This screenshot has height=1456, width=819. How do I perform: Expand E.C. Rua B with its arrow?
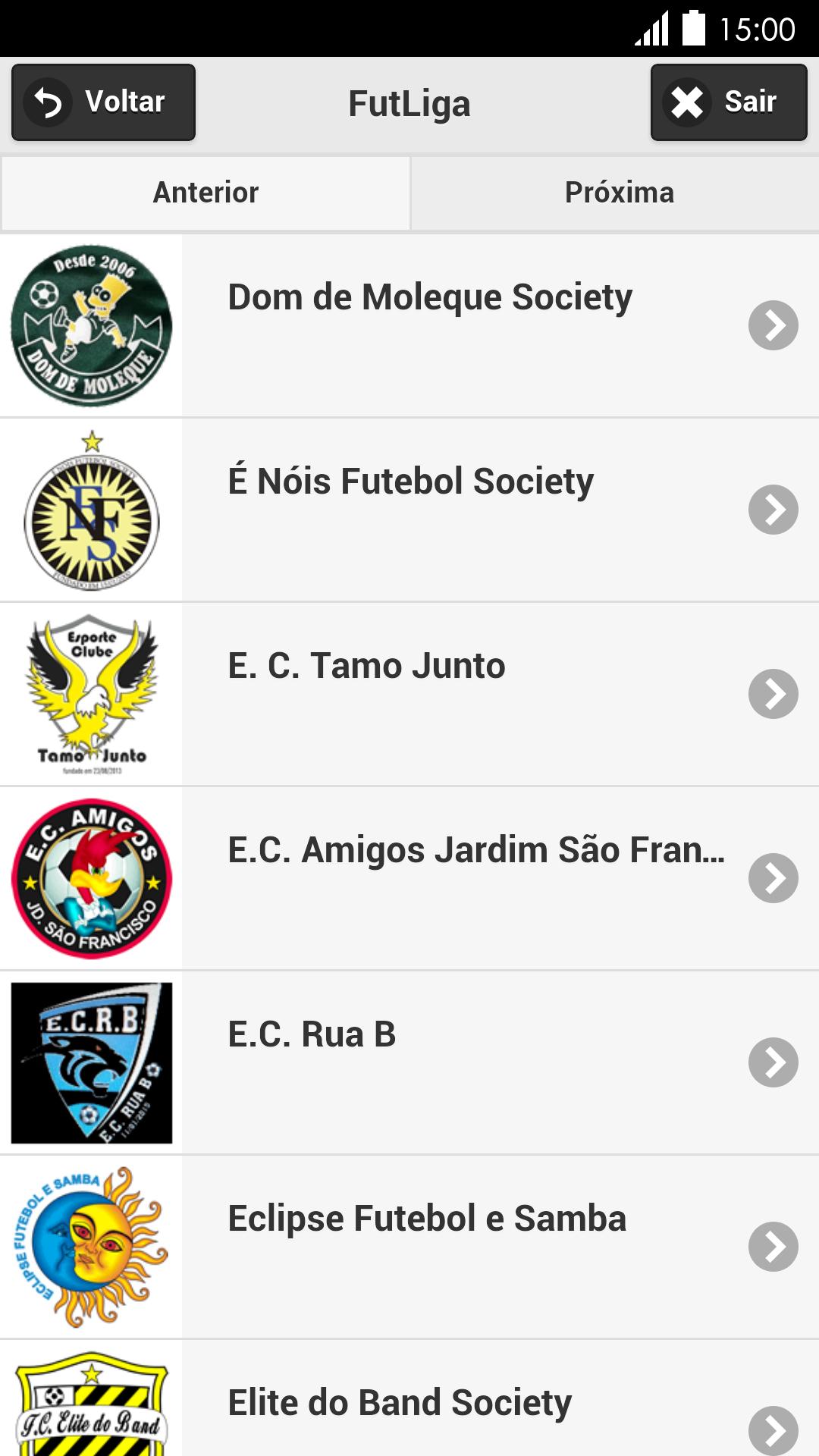click(774, 1062)
